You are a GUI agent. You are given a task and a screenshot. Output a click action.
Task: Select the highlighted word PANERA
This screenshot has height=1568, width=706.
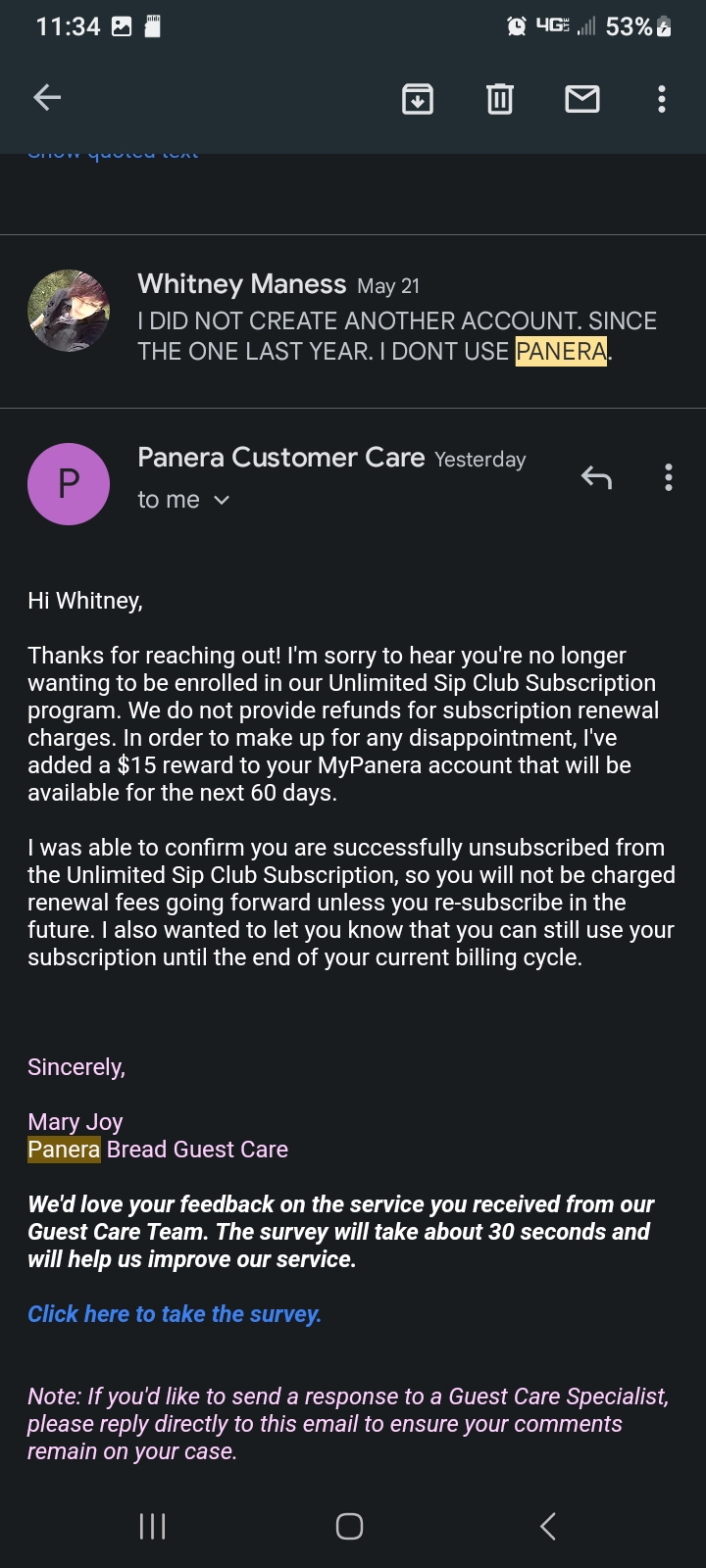point(561,351)
